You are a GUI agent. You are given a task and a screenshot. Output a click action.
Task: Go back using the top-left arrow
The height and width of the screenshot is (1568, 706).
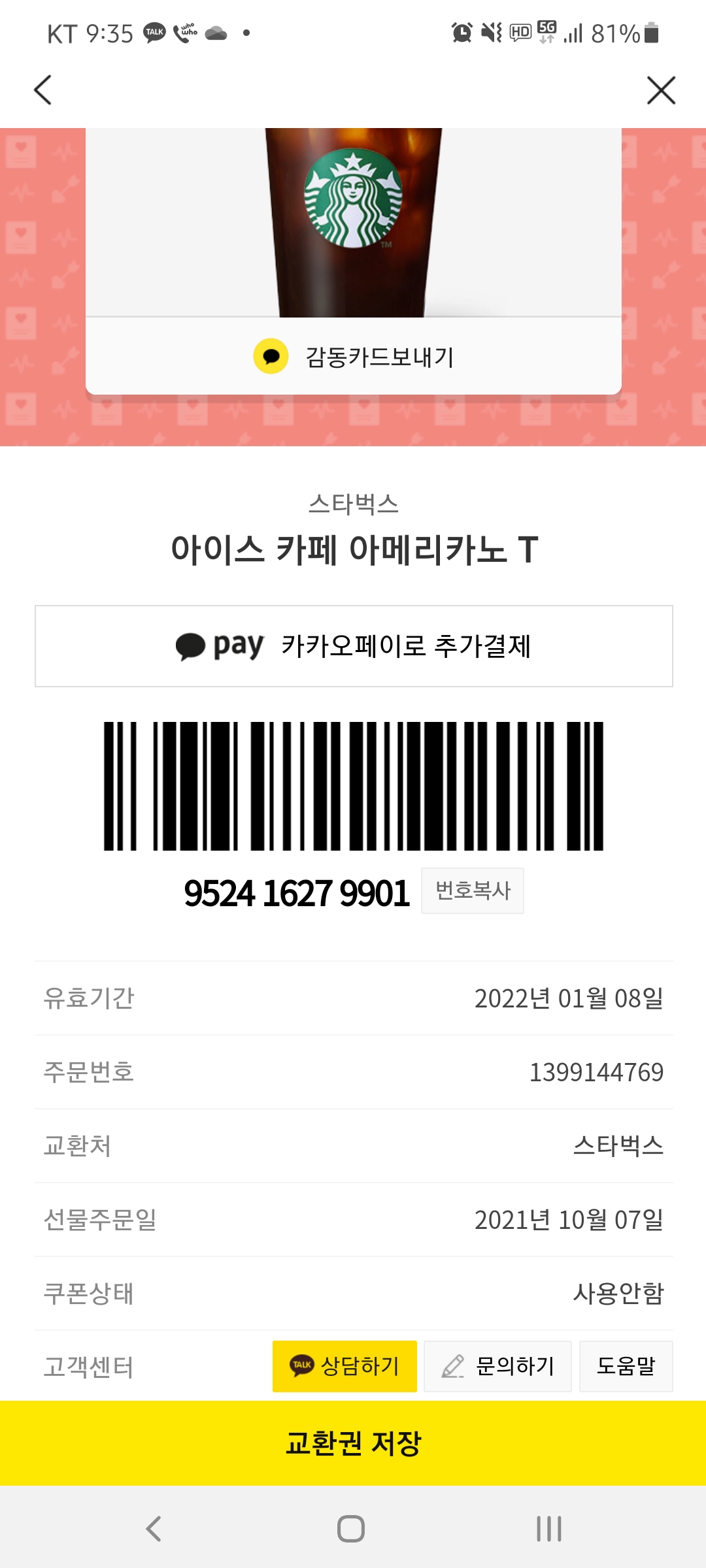tap(43, 90)
